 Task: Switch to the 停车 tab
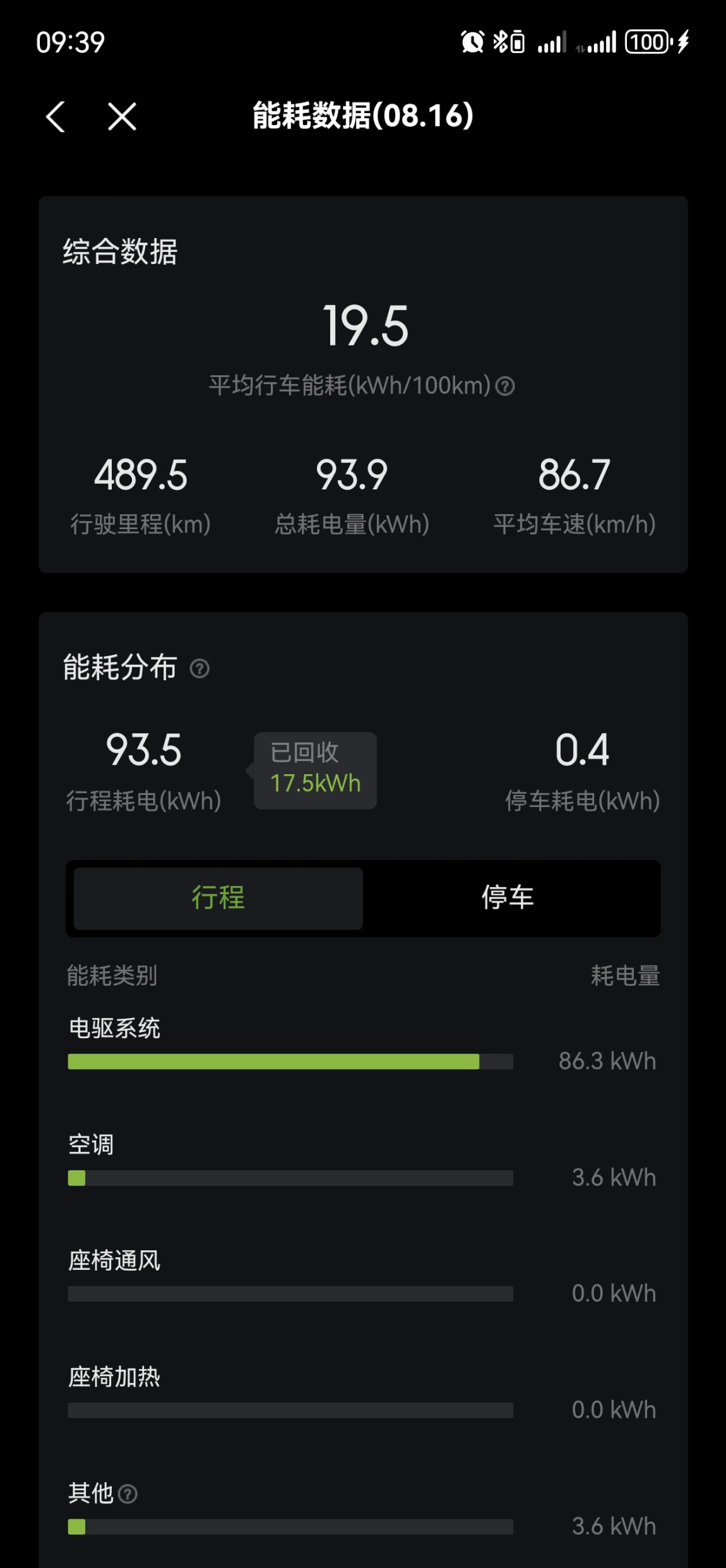[x=508, y=897]
